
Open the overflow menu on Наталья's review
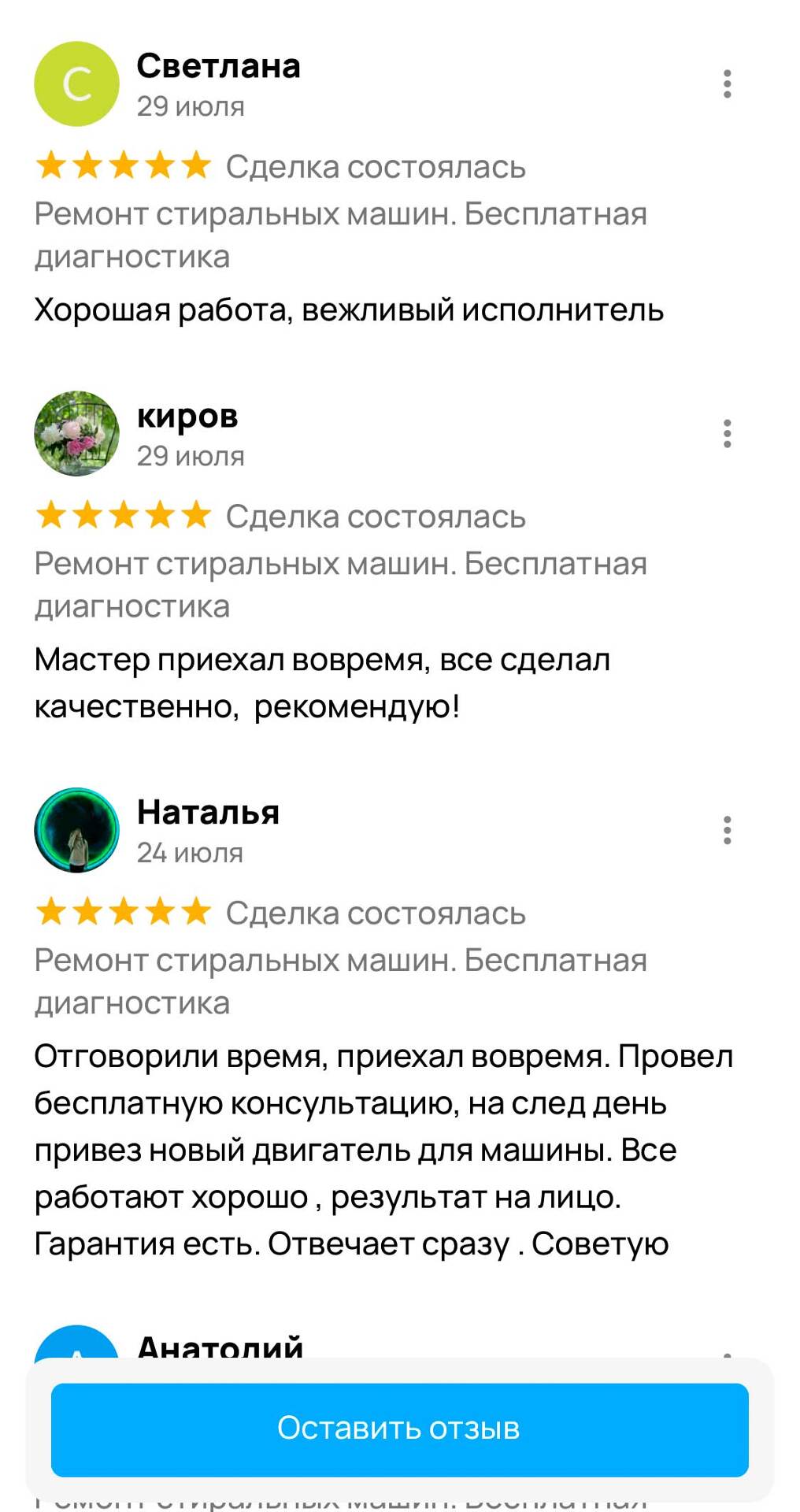[727, 830]
